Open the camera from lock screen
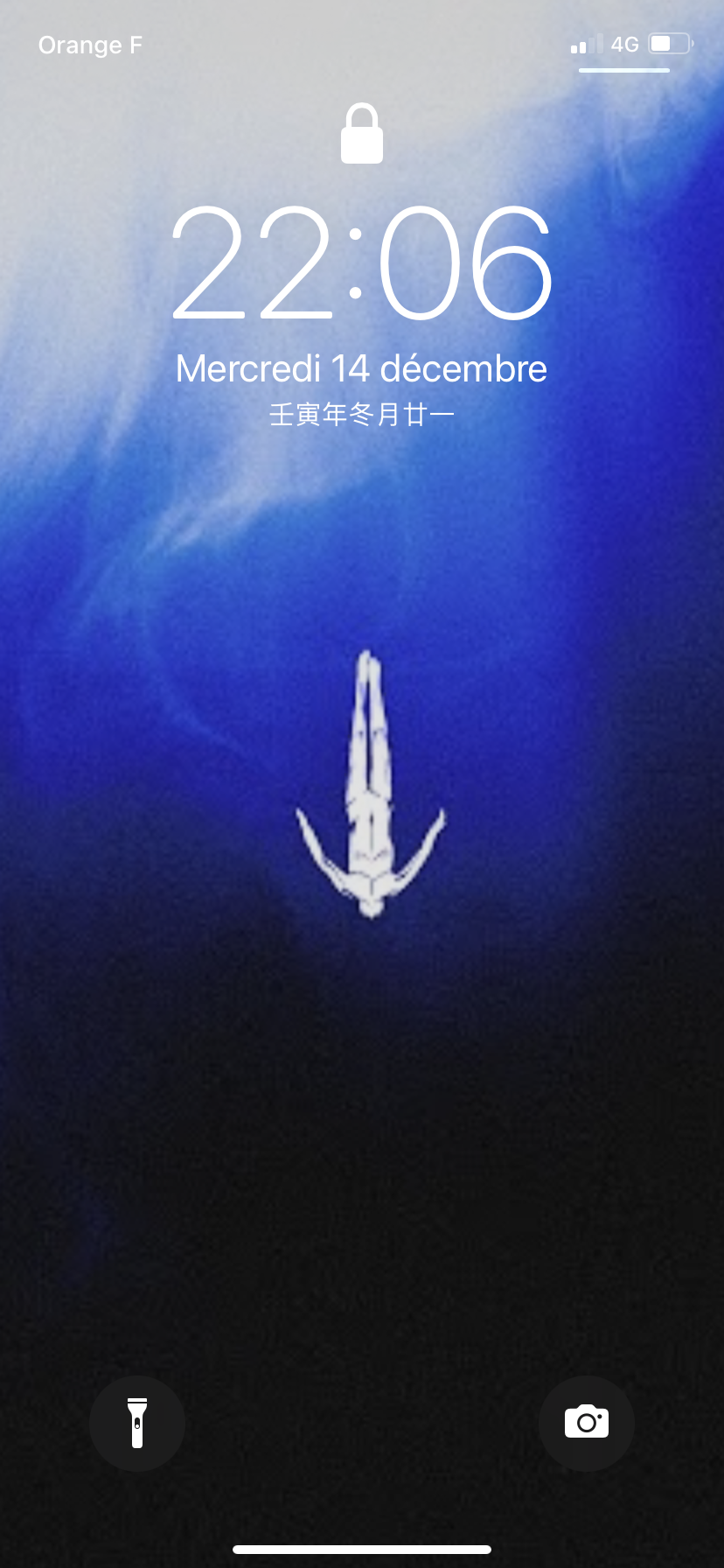This screenshot has height=1568, width=724. pyautogui.click(x=586, y=1423)
